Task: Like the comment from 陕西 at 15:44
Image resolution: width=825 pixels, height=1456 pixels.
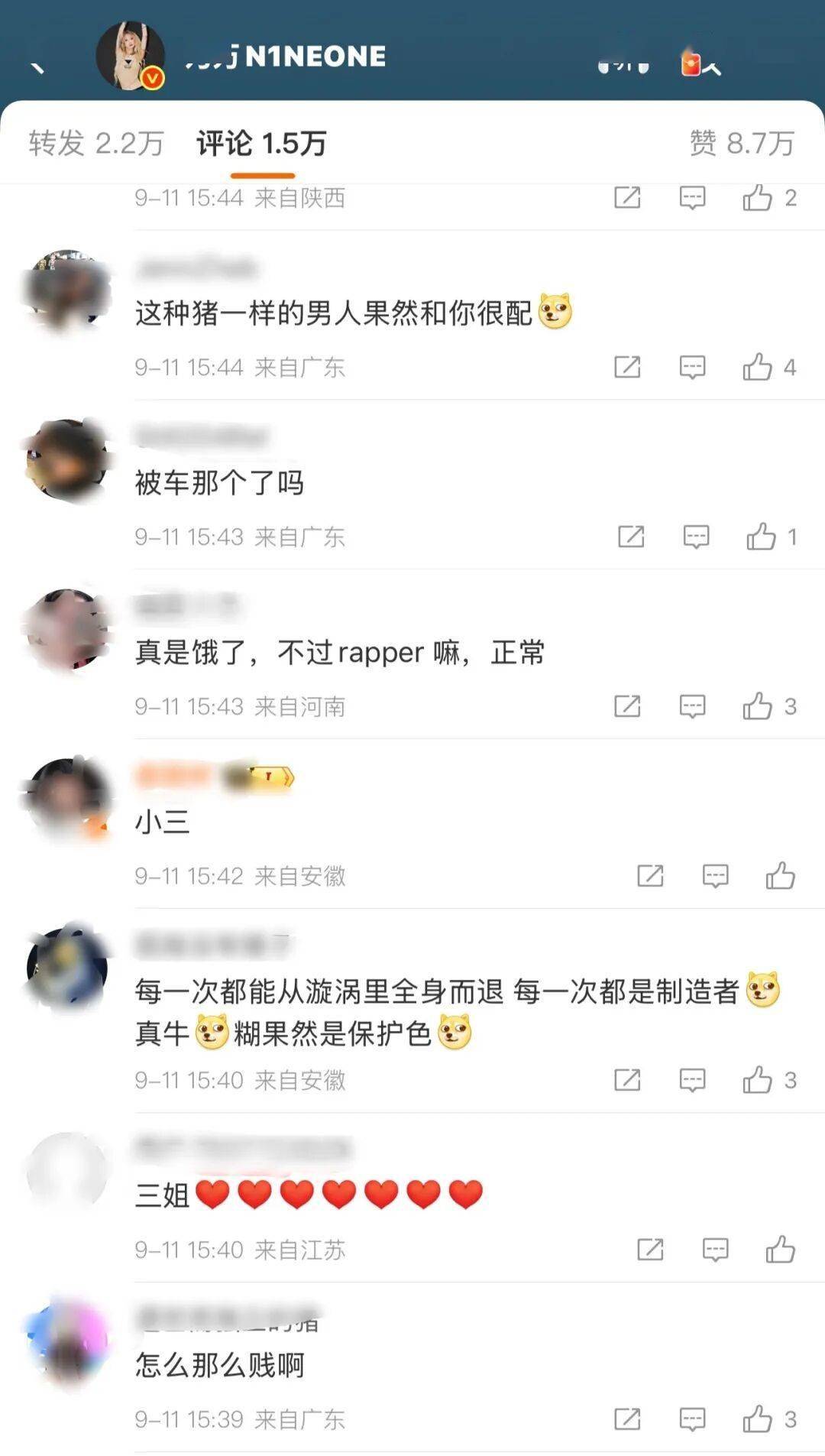Action: click(x=757, y=199)
